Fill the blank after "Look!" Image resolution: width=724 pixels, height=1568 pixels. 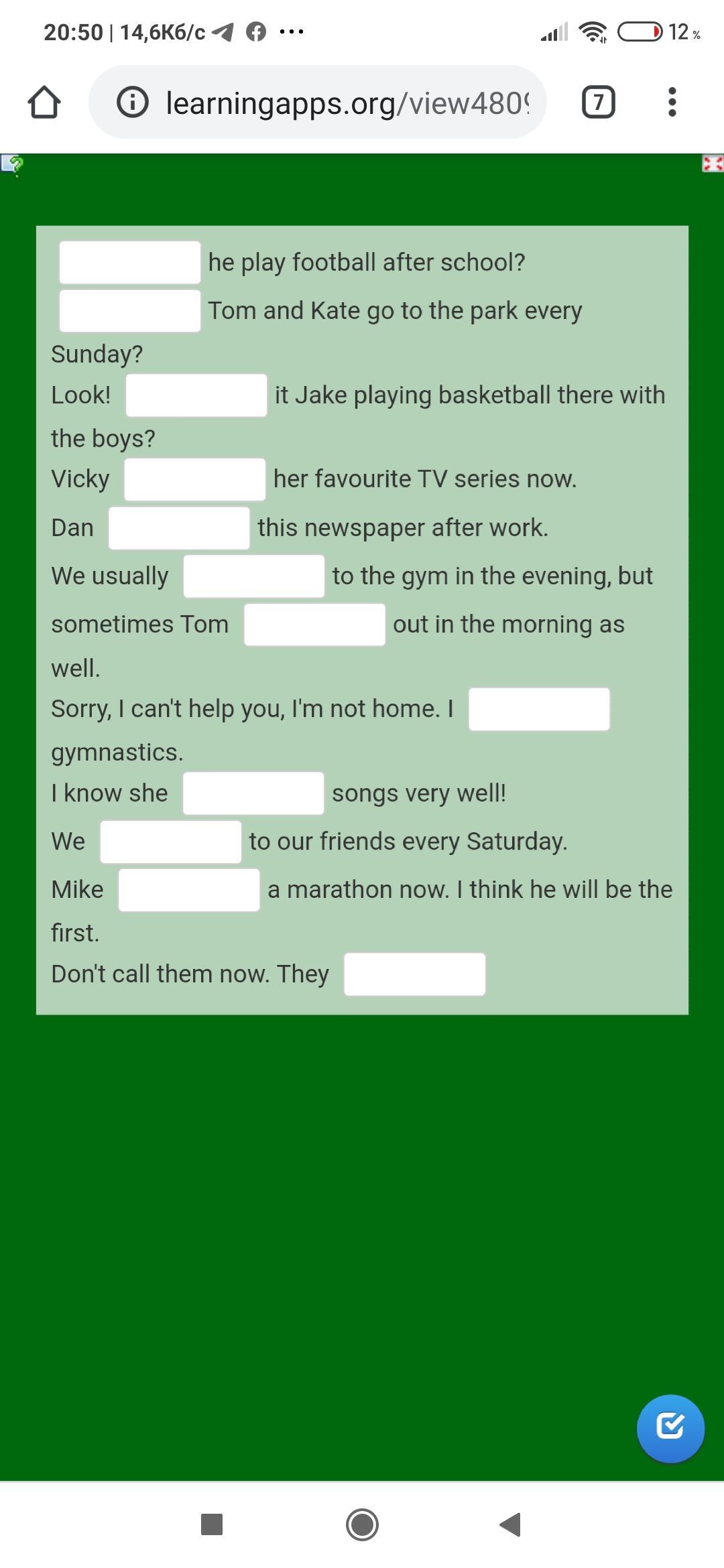click(x=196, y=395)
